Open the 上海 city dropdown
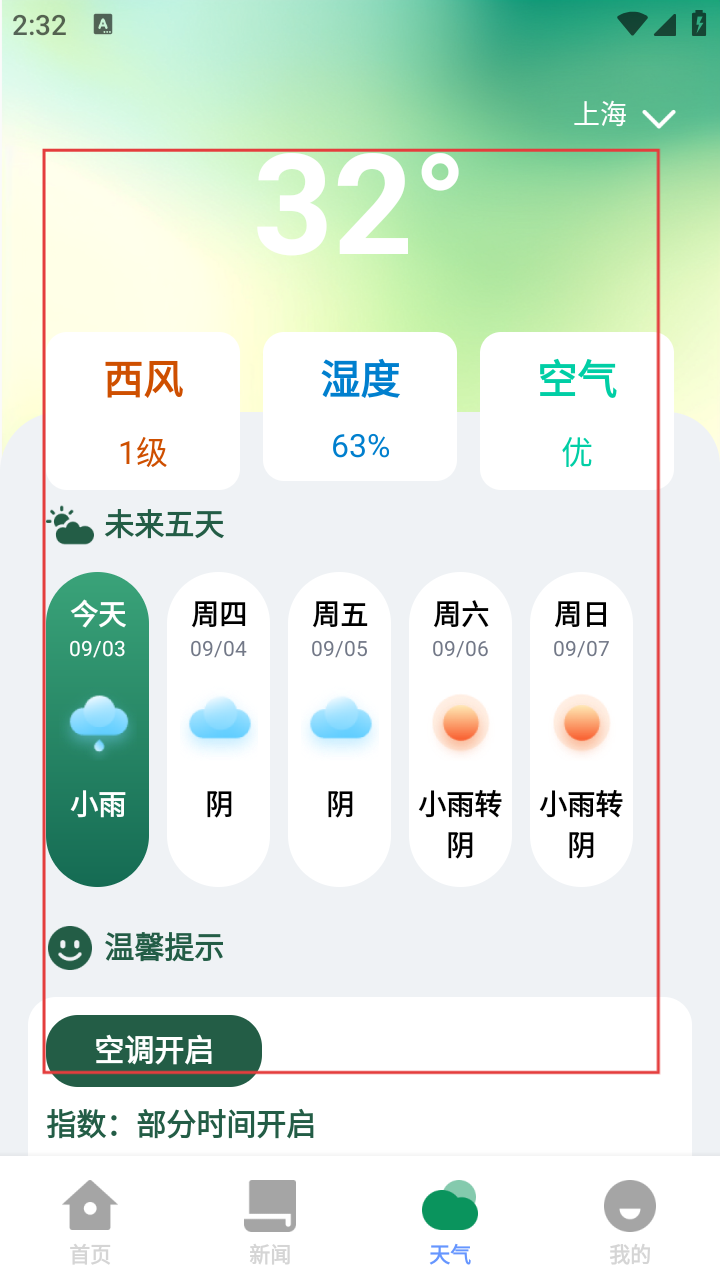The image size is (720, 1280). click(625, 116)
